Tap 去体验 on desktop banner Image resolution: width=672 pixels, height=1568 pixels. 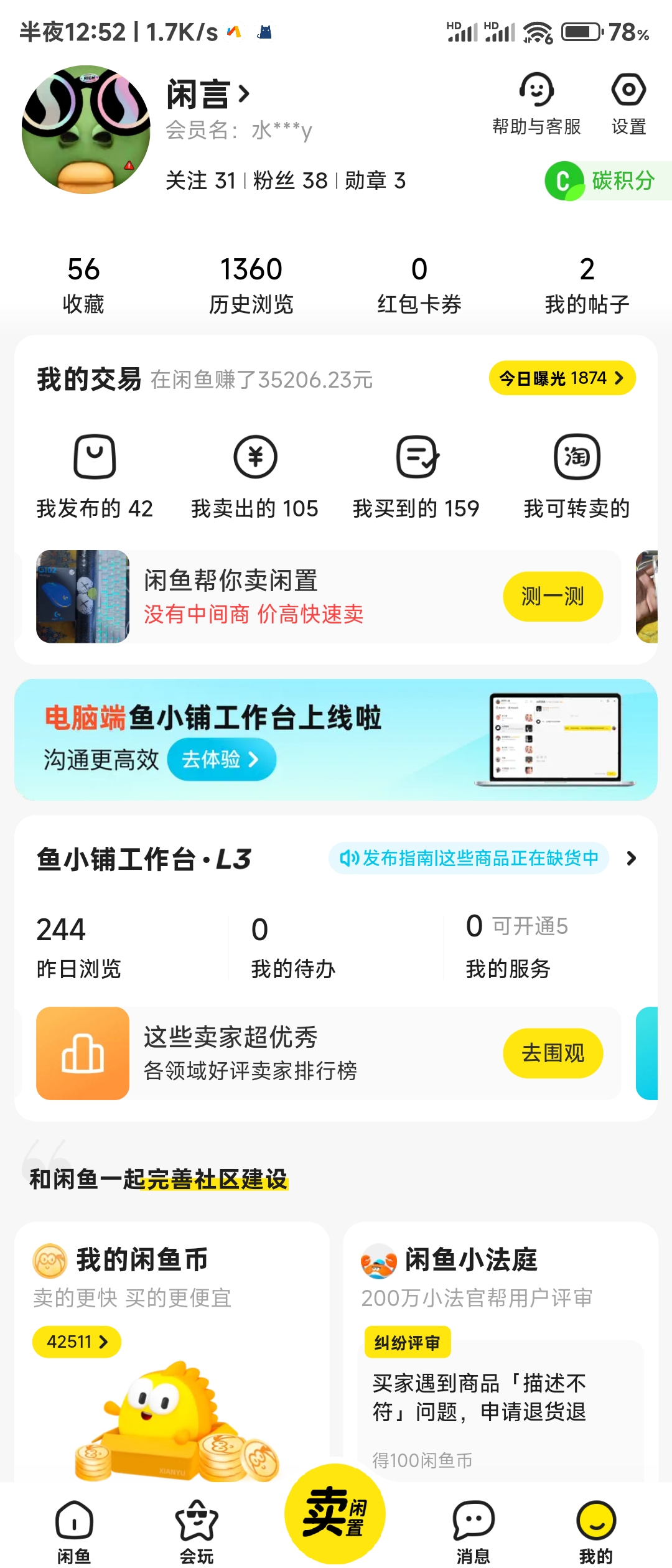pos(221,760)
